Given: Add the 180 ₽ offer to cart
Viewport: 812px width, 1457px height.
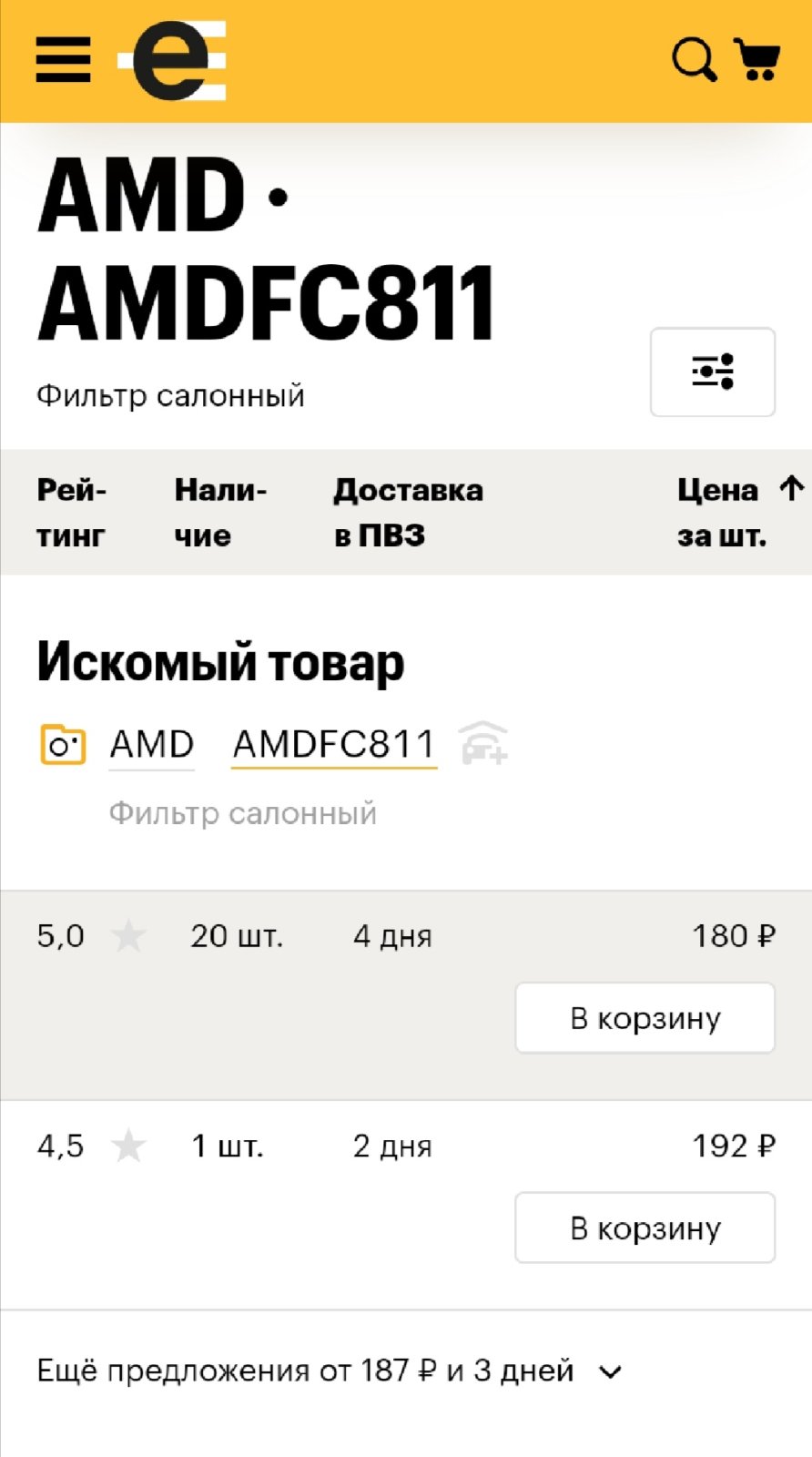Looking at the screenshot, I should (645, 1017).
